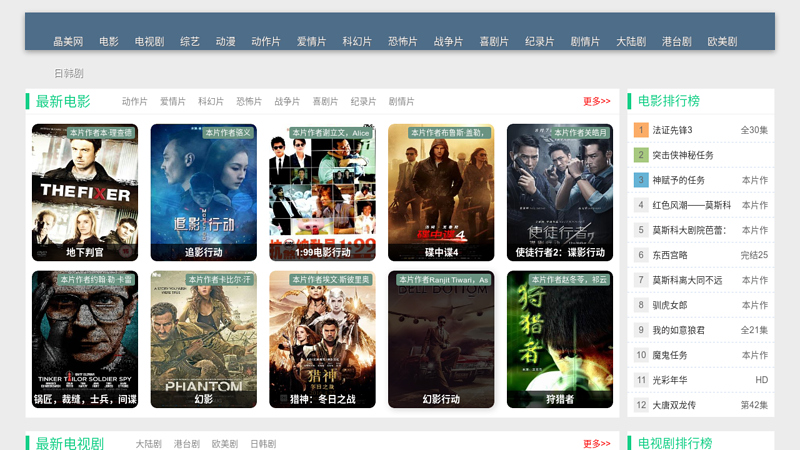
Task: Open the 电影 nav item
Action: coord(108,42)
